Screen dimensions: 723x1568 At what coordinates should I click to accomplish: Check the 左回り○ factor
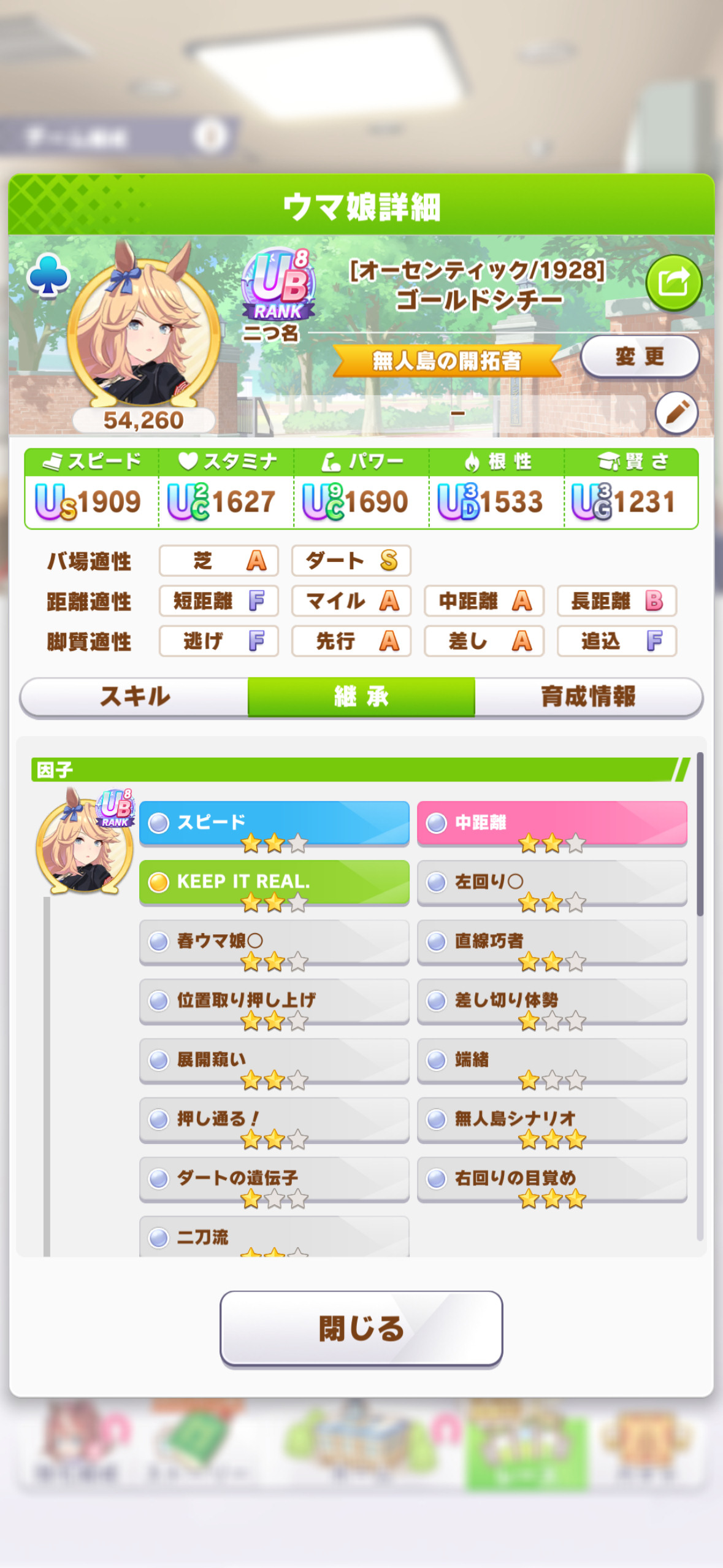552,882
